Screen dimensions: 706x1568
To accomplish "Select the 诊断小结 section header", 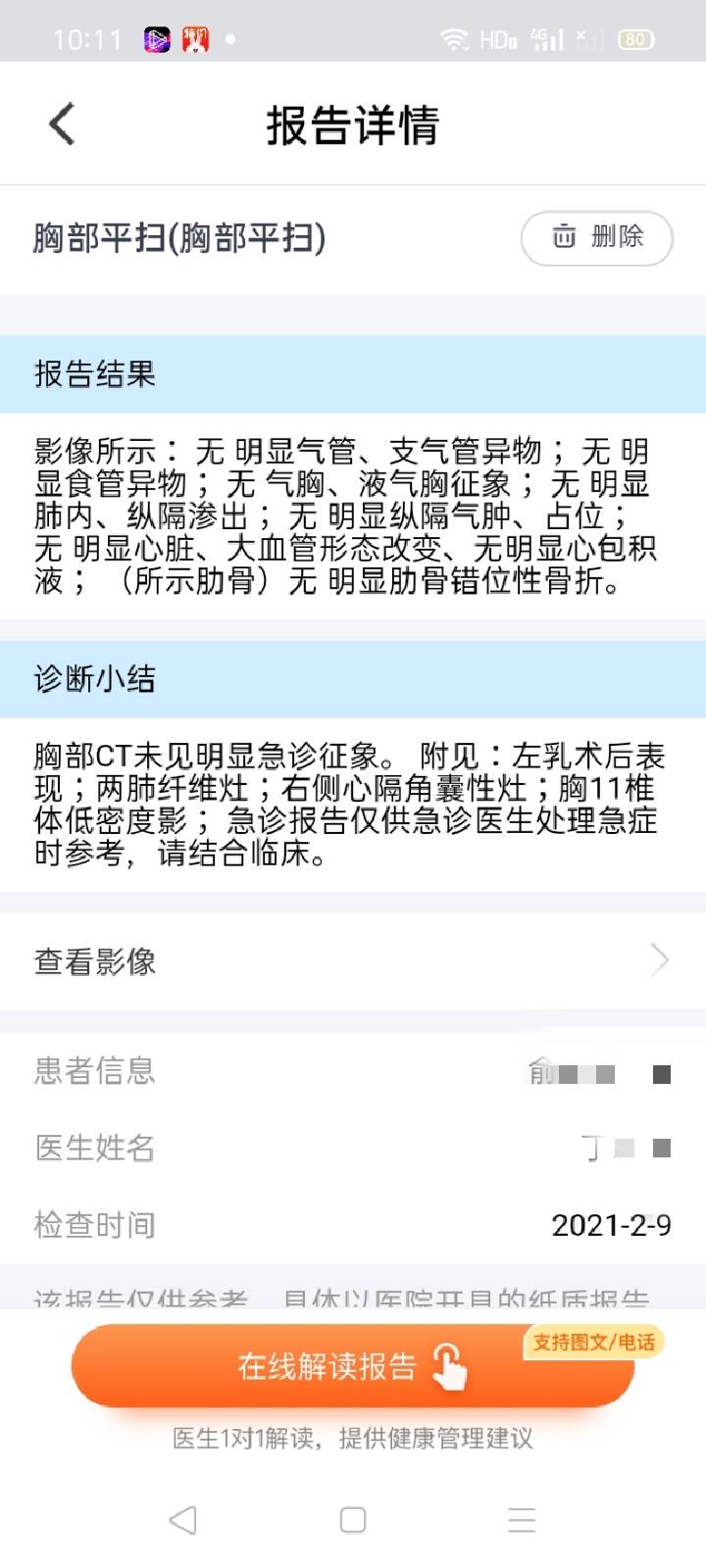I will click(91, 677).
